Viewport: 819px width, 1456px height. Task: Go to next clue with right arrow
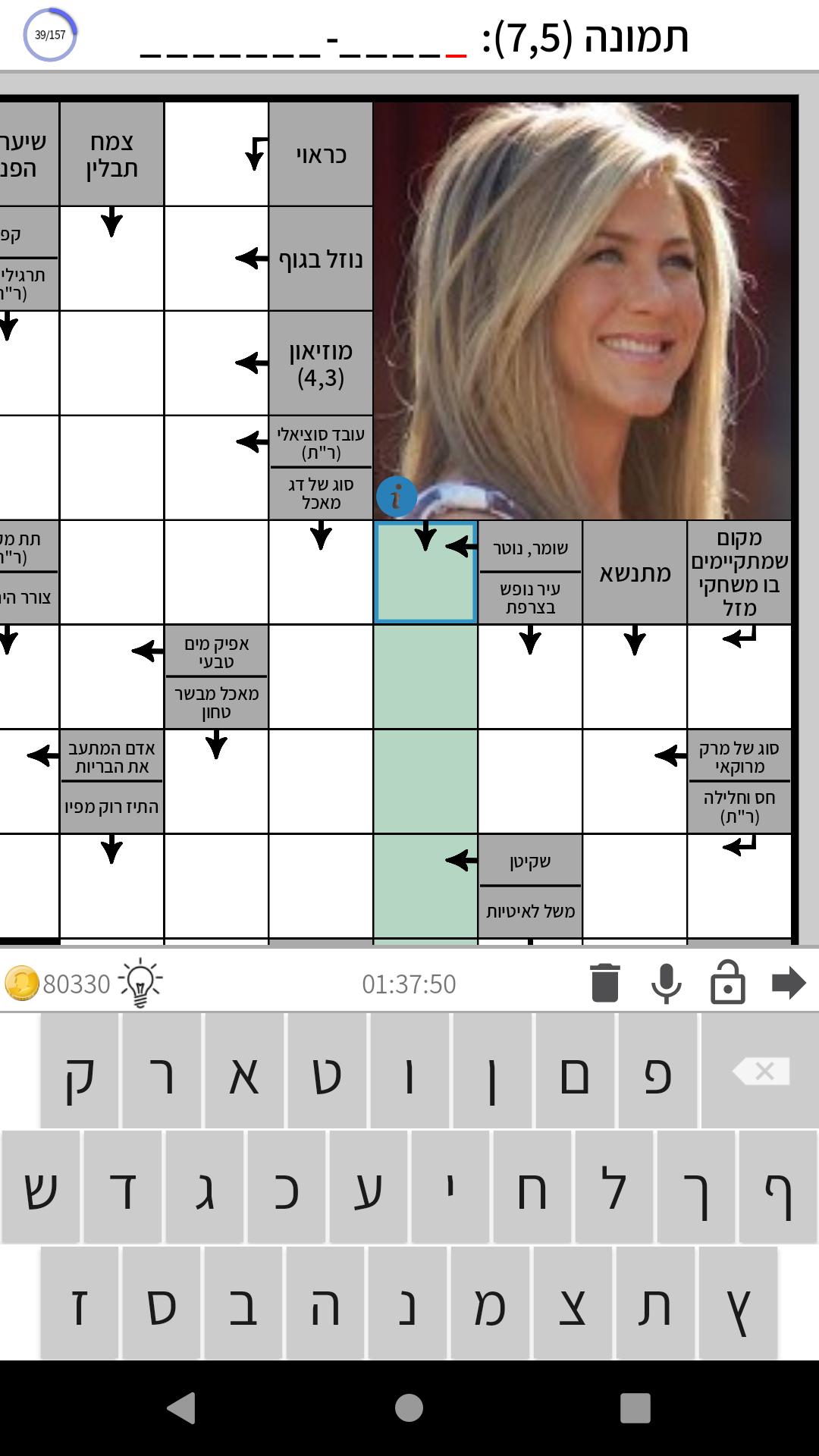tap(789, 983)
